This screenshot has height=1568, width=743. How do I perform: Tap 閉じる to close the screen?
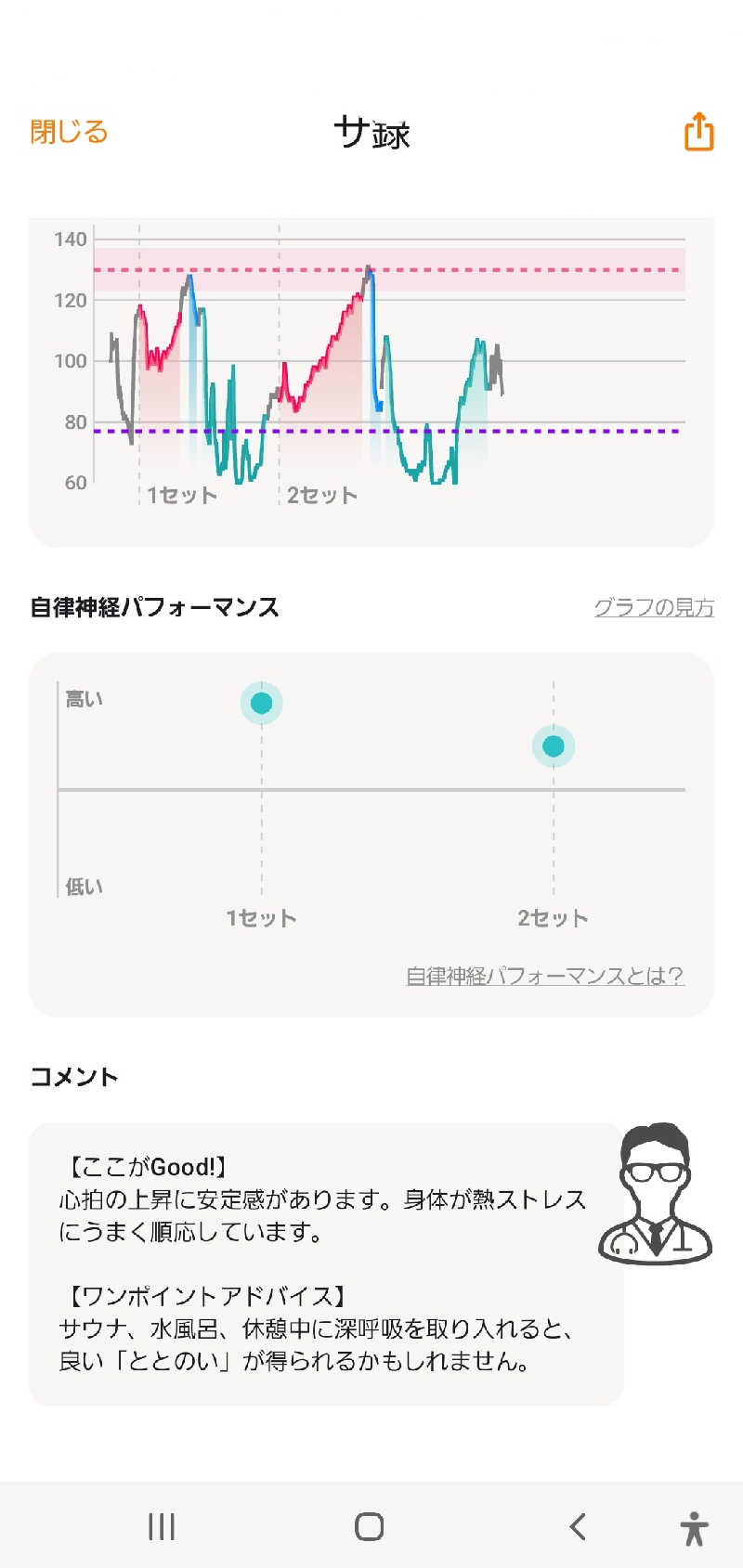point(69,132)
